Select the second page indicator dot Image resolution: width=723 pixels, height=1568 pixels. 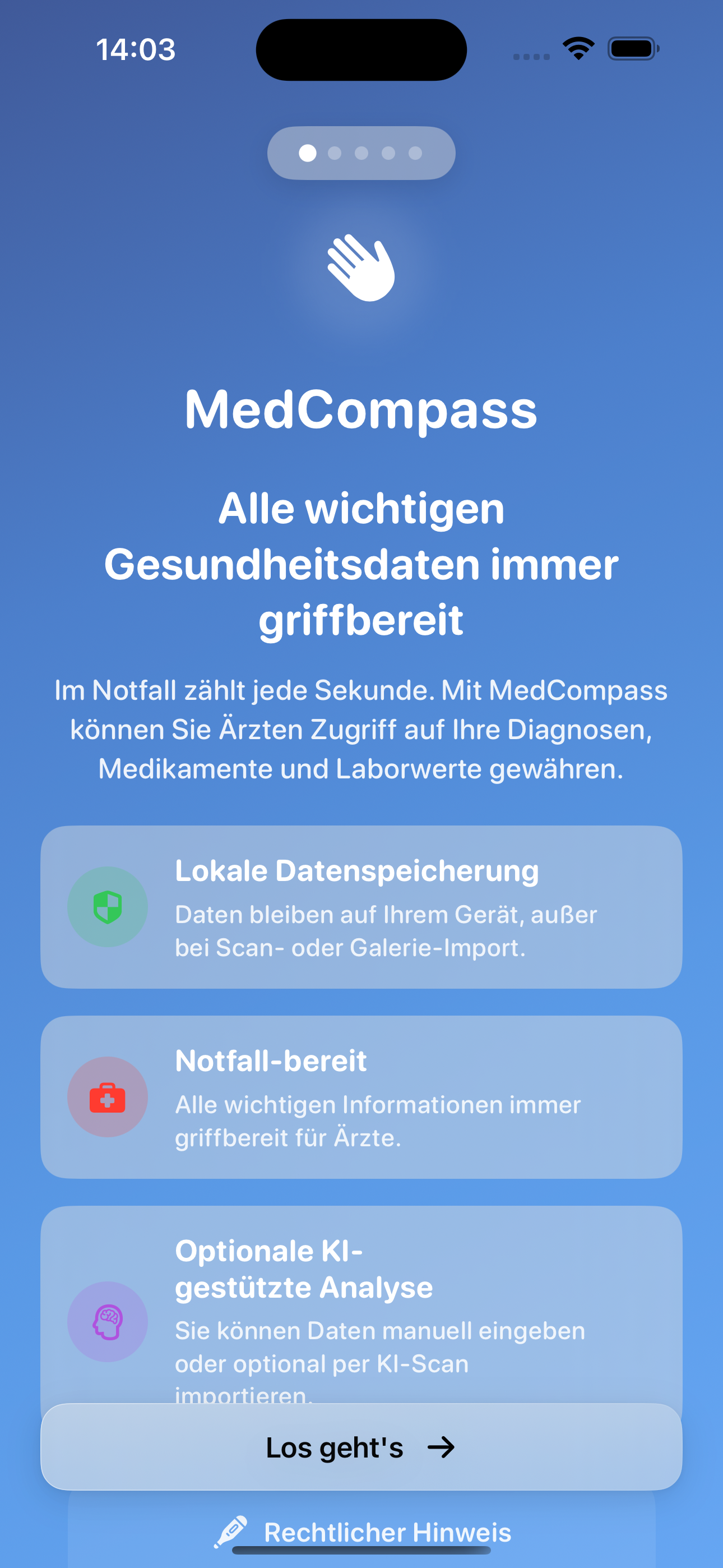pos(335,154)
